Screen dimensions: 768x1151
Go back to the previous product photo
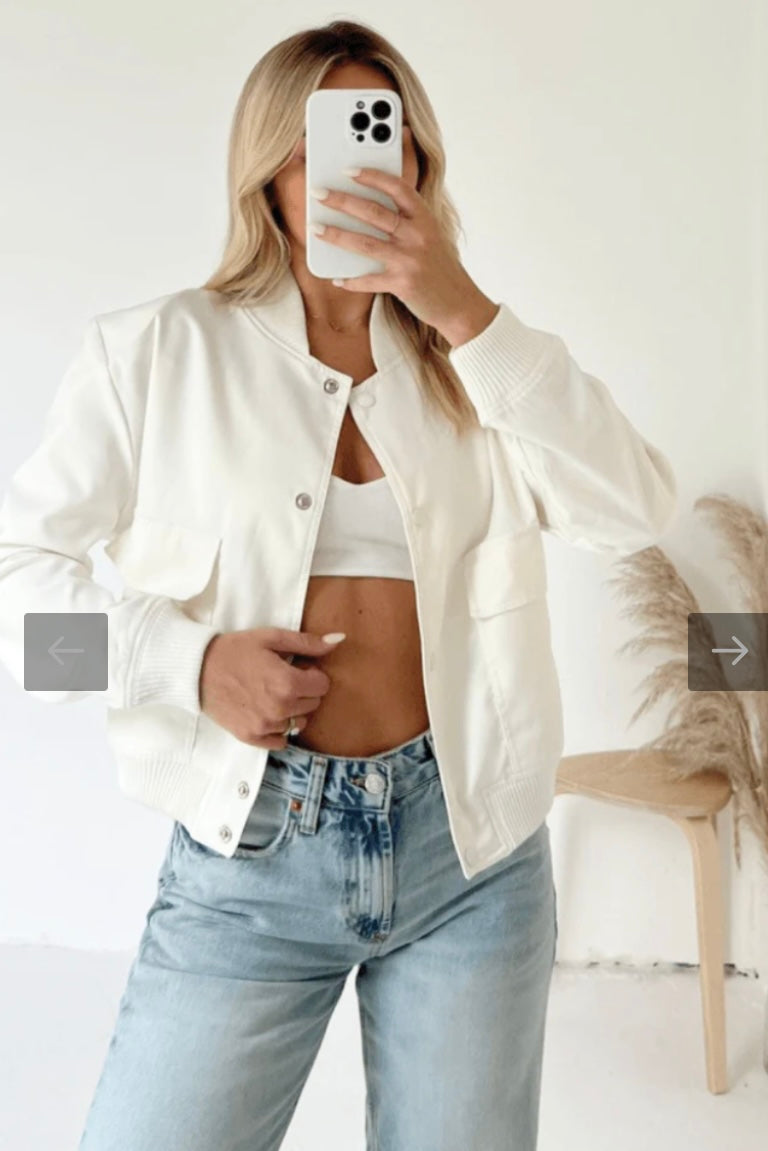66,651
